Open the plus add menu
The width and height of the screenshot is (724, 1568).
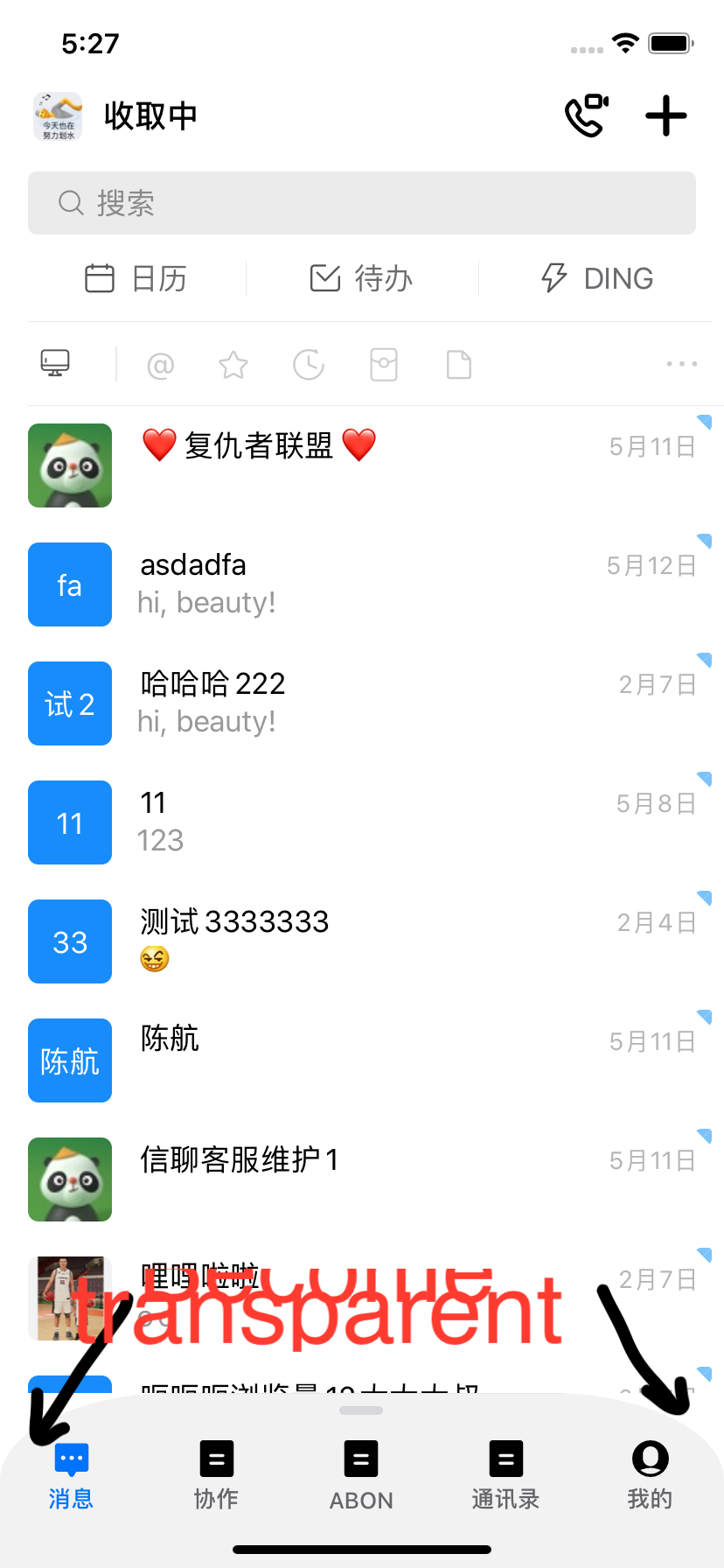click(666, 116)
